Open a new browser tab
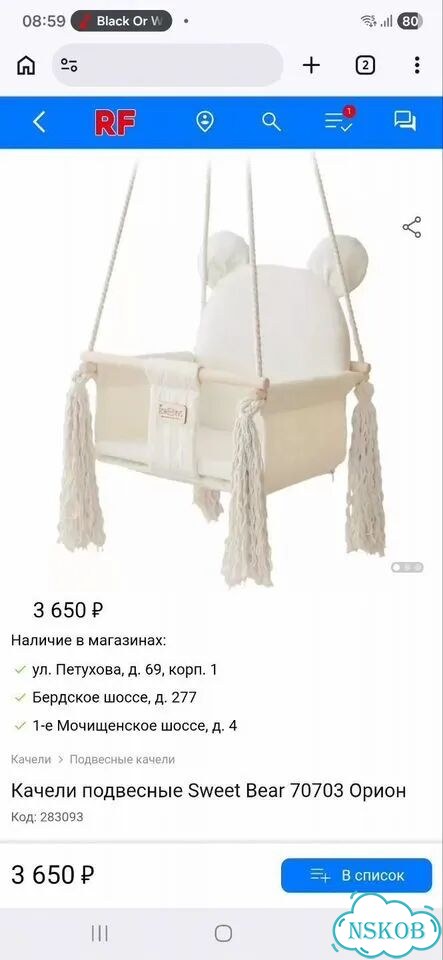 pyautogui.click(x=311, y=65)
